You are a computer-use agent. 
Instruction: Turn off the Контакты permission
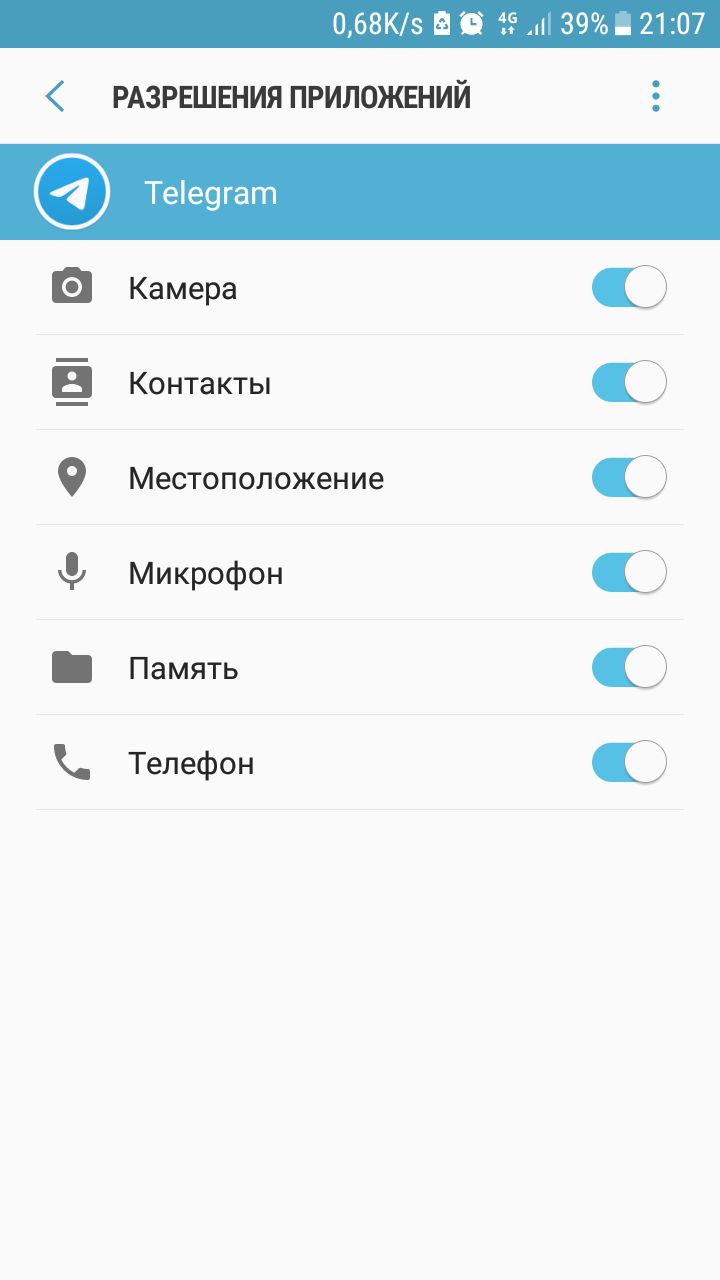[629, 383]
